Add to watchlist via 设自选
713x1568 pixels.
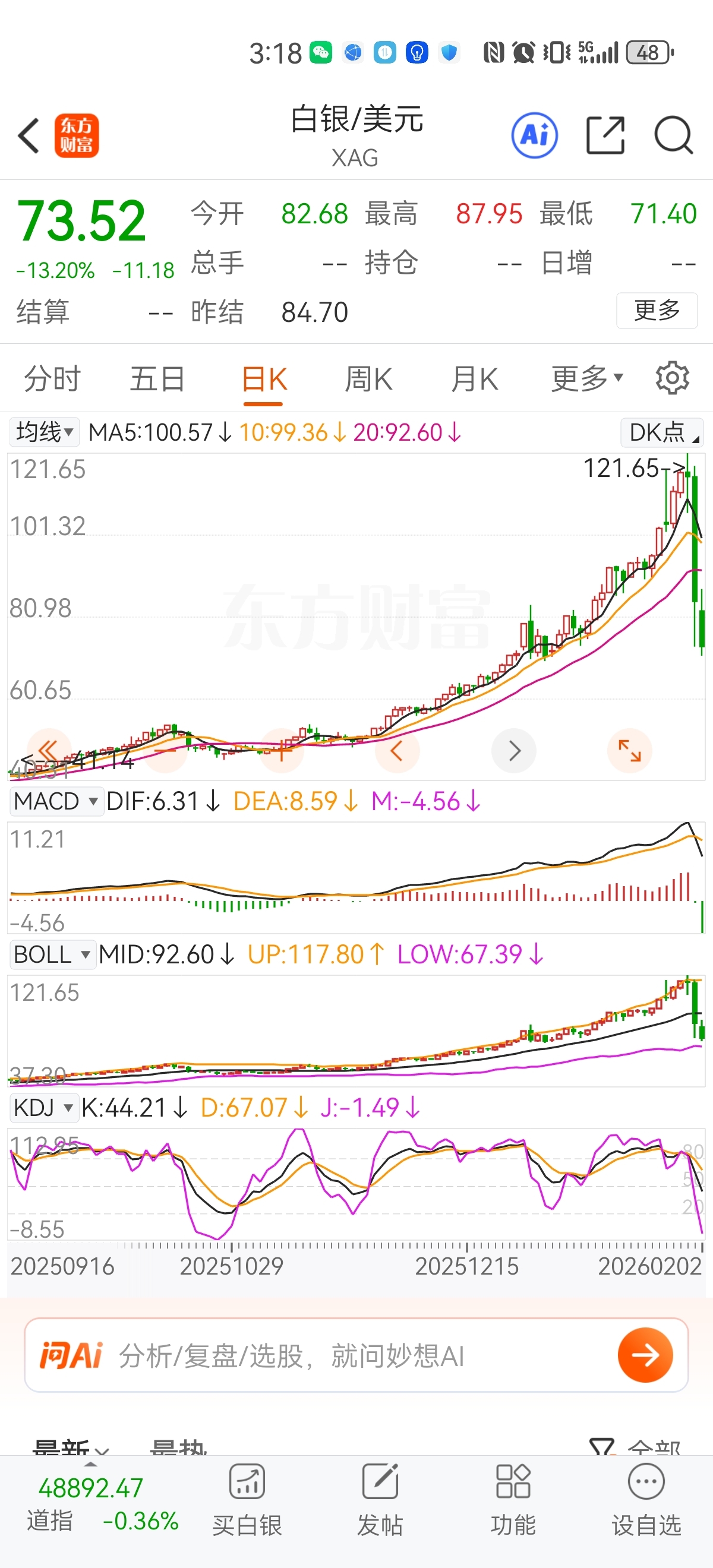(x=646, y=1499)
